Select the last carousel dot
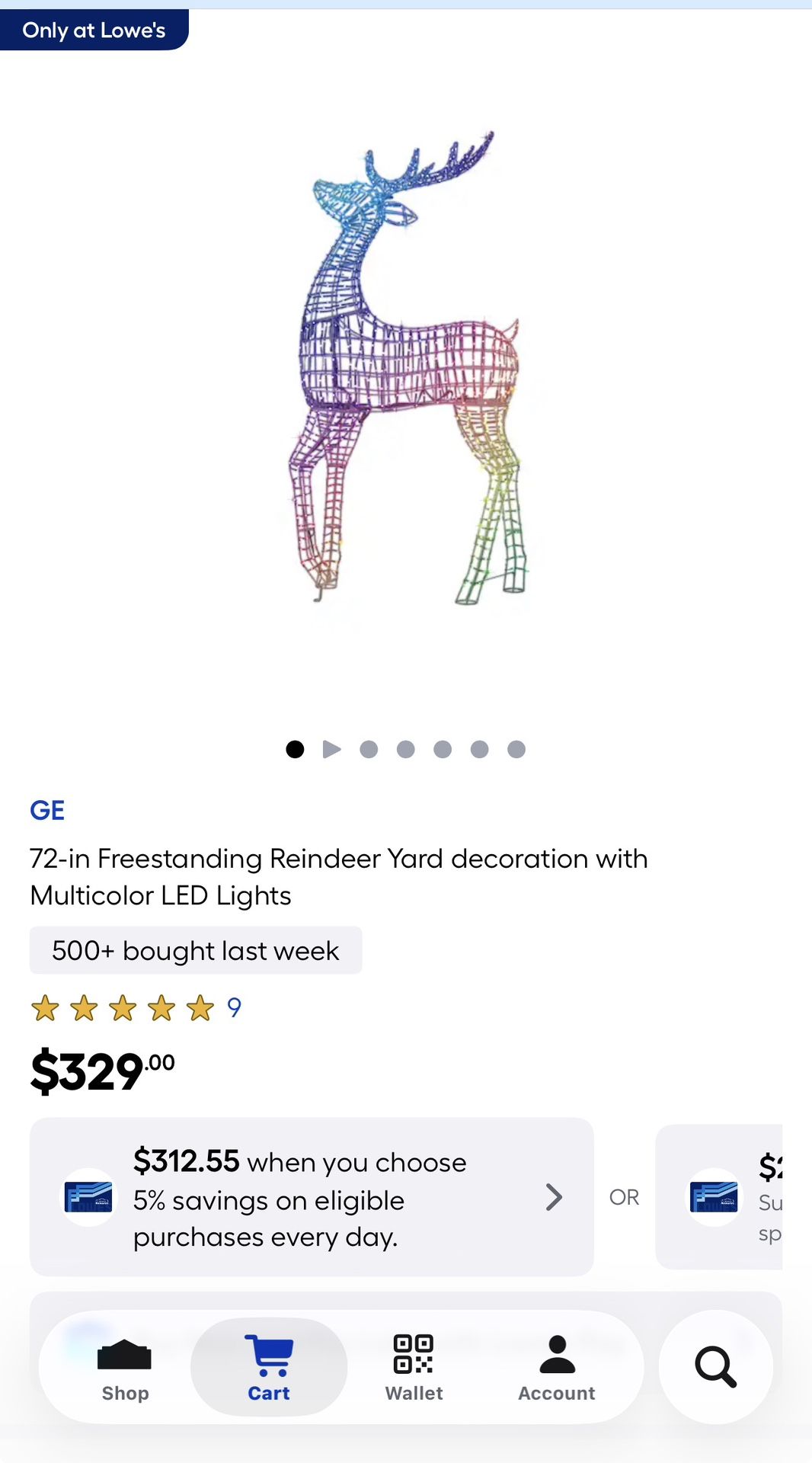The width and height of the screenshot is (812, 1463). tap(516, 749)
